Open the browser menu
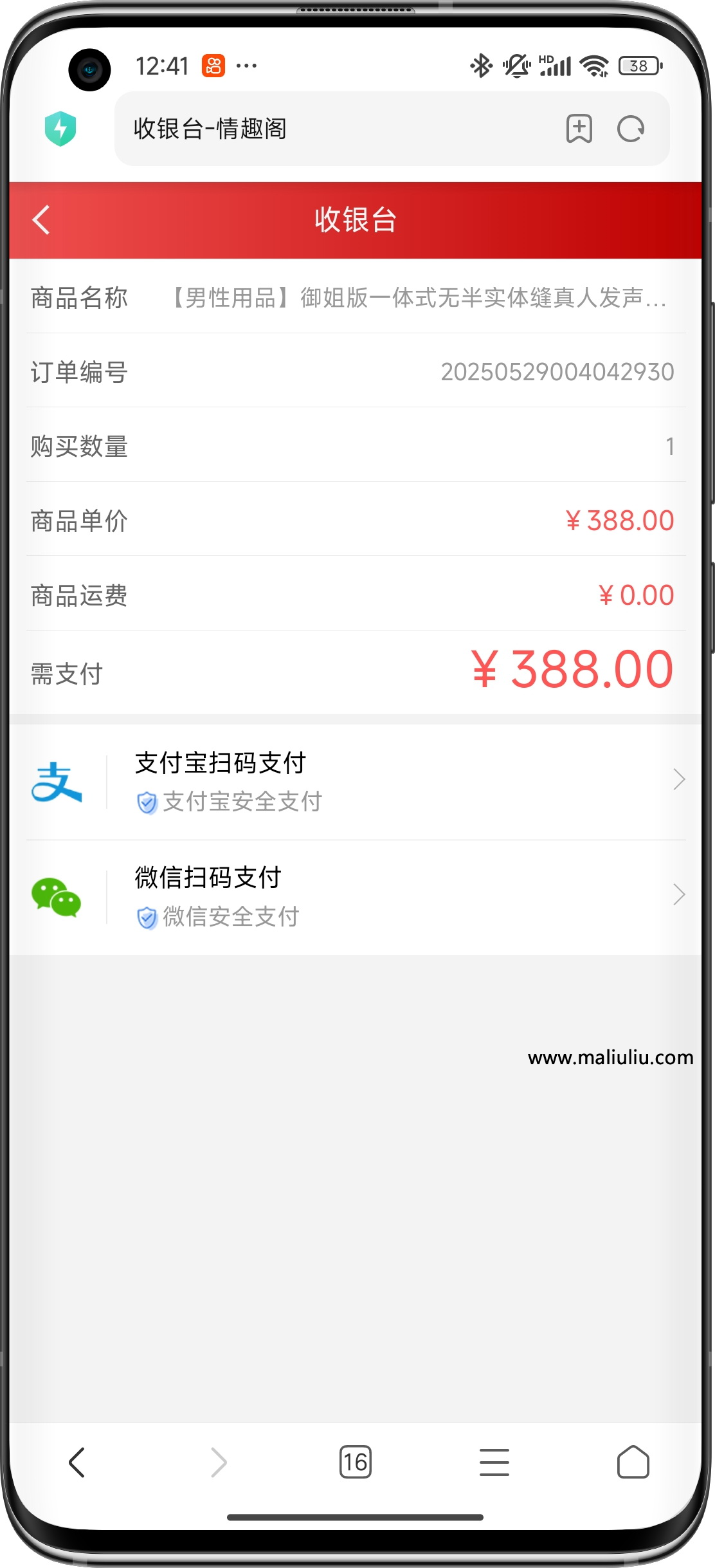The width and height of the screenshot is (715, 1568). 494,1462
